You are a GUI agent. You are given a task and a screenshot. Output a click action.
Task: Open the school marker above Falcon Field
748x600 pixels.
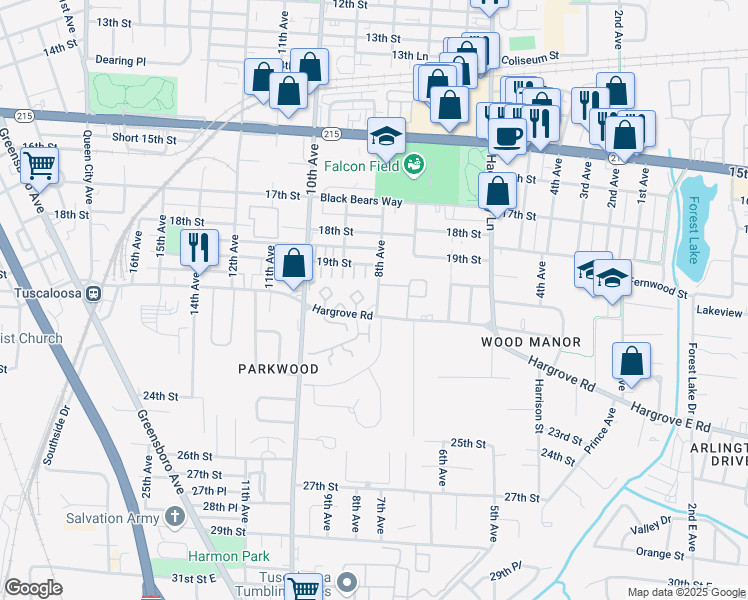386,137
